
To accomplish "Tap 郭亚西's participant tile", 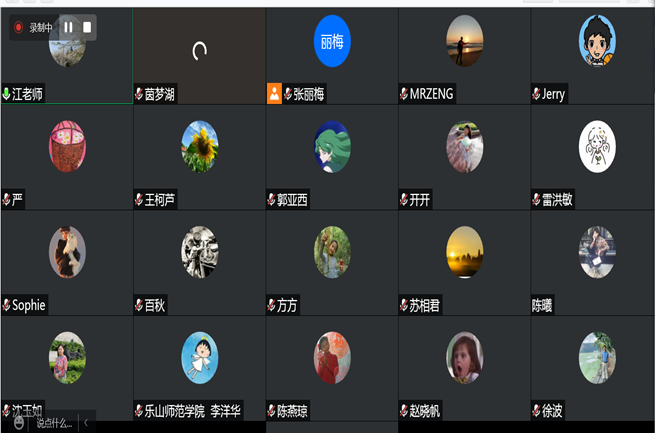I will [x=332, y=147].
